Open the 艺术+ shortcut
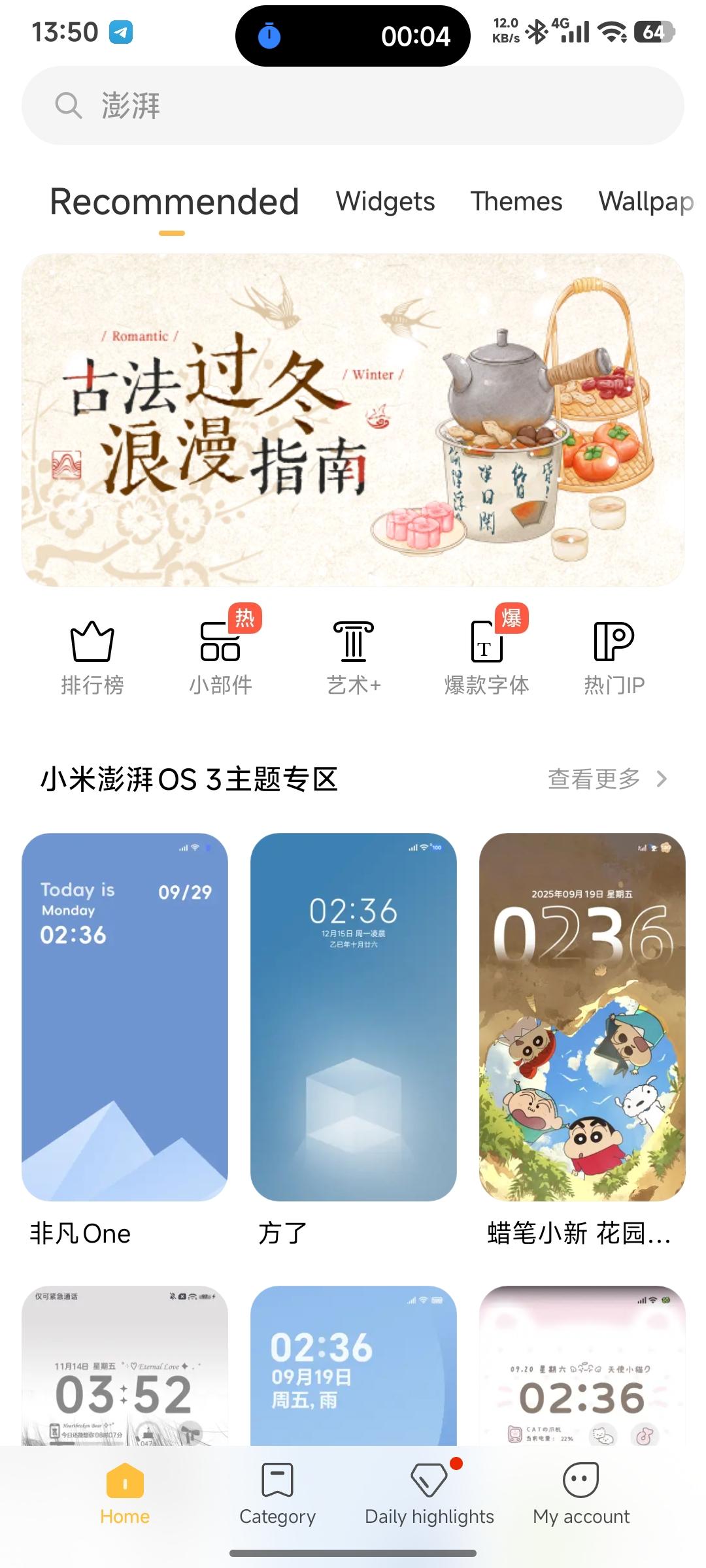 coord(353,657)
